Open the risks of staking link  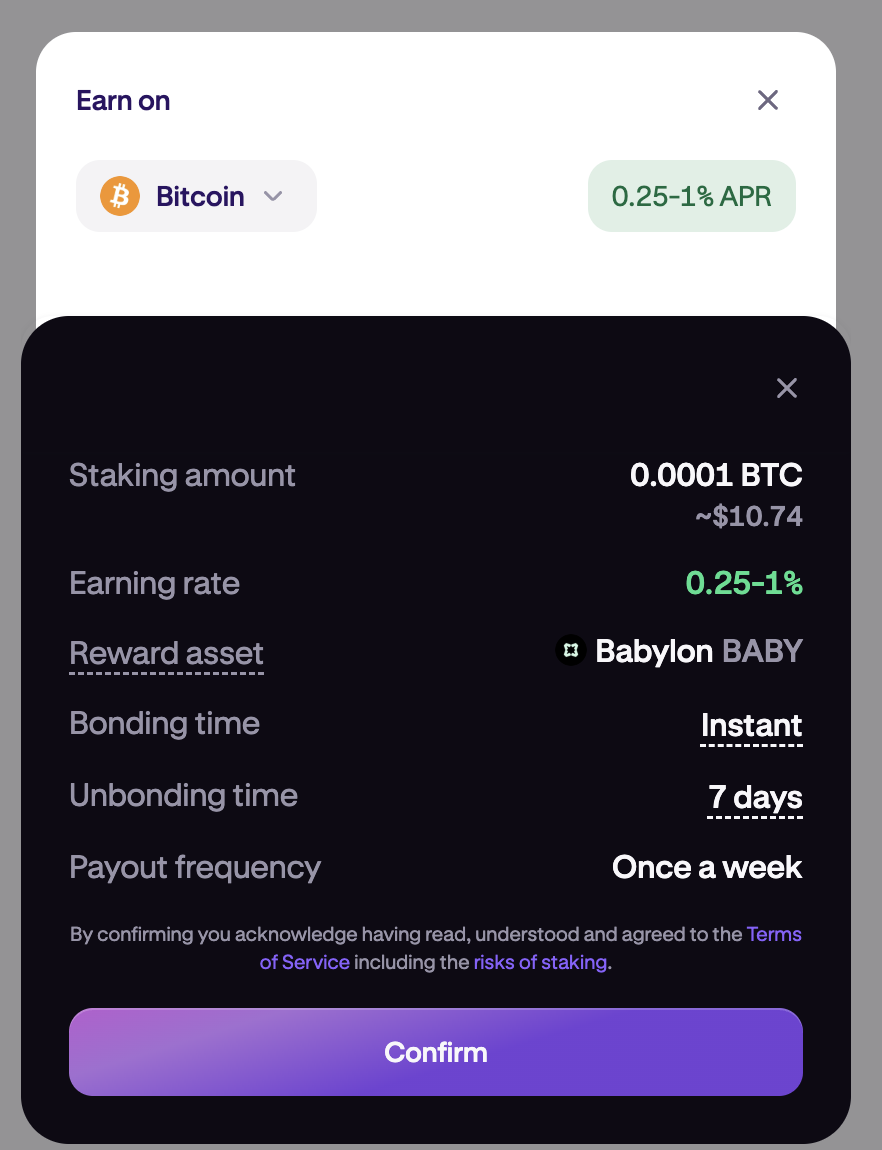pos(540,962)
